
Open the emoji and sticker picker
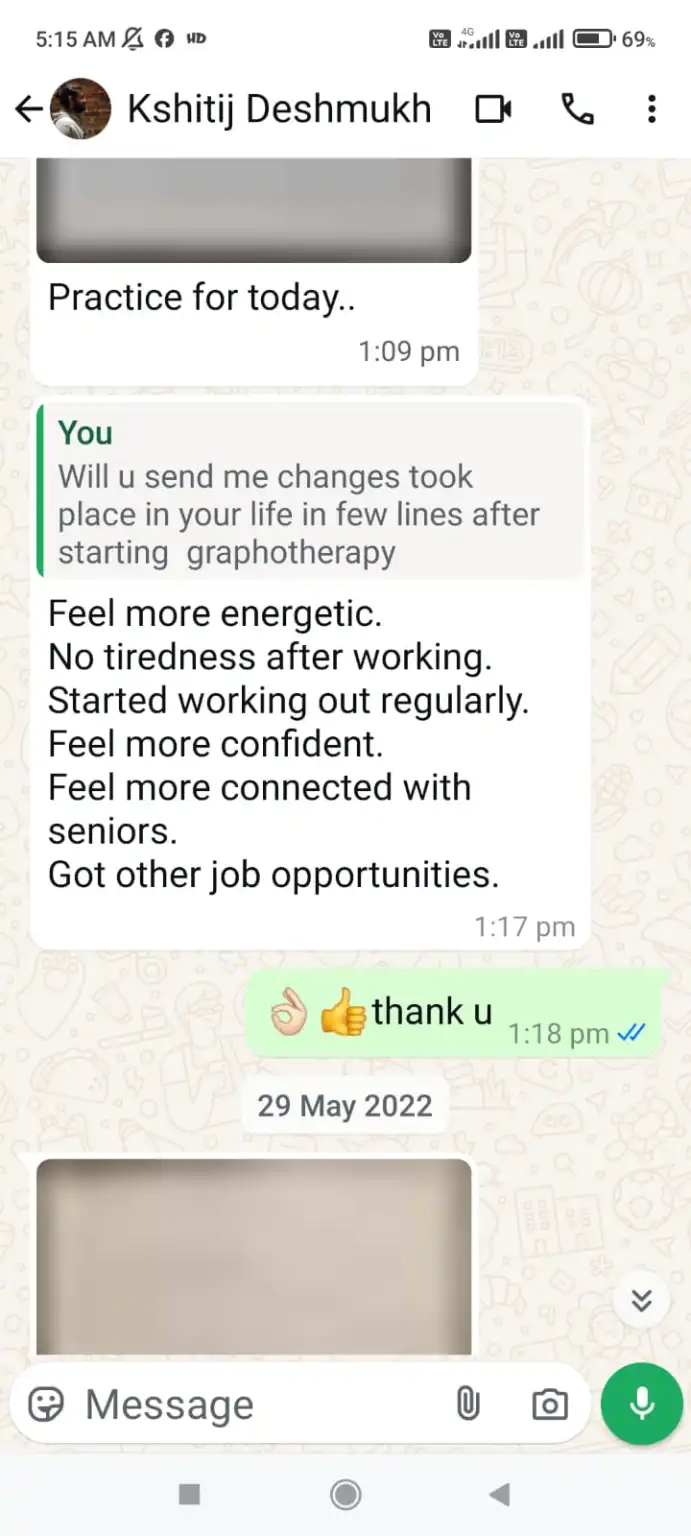point(46,1404)
